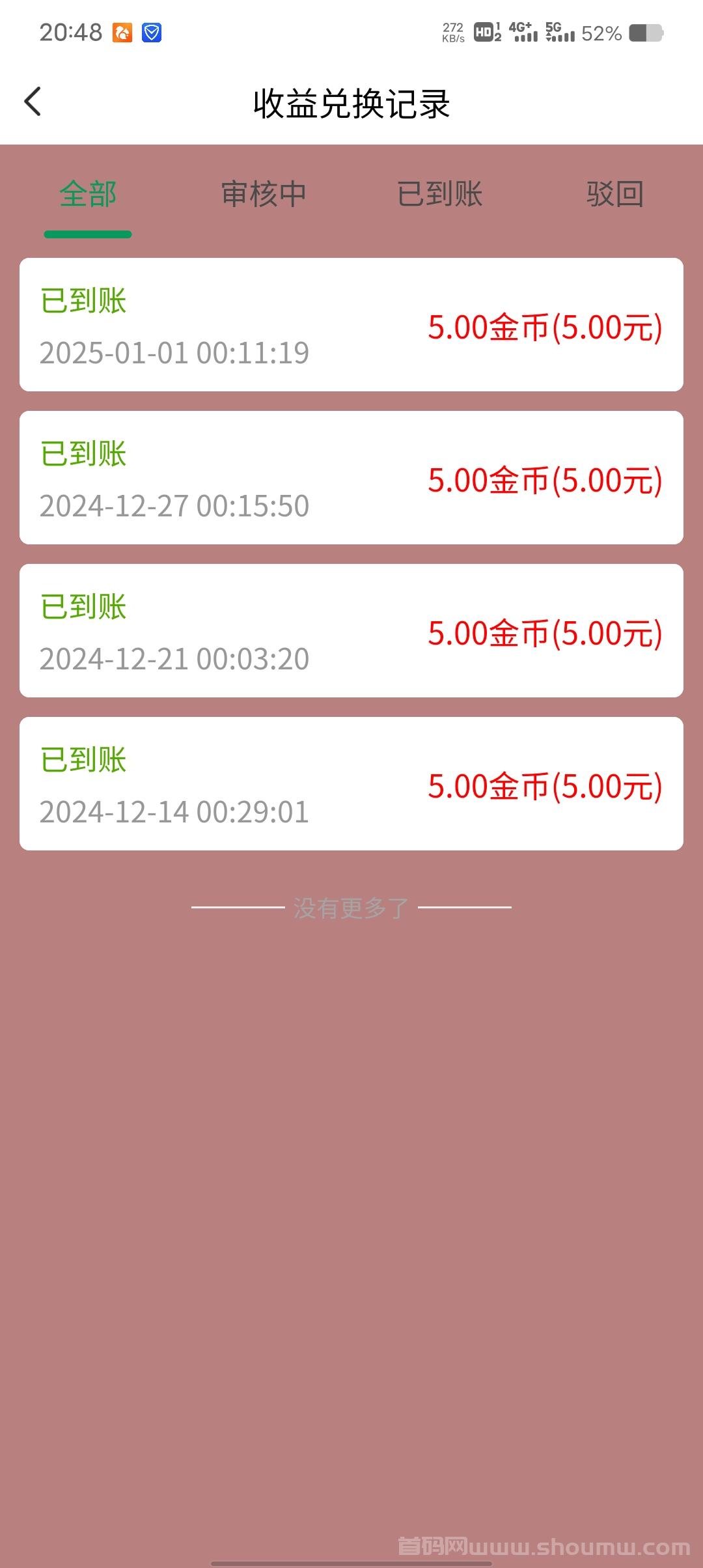Open the 驳回 tab
The height and width of the screenshot is (1568, 703).
[x=615, y=194]
